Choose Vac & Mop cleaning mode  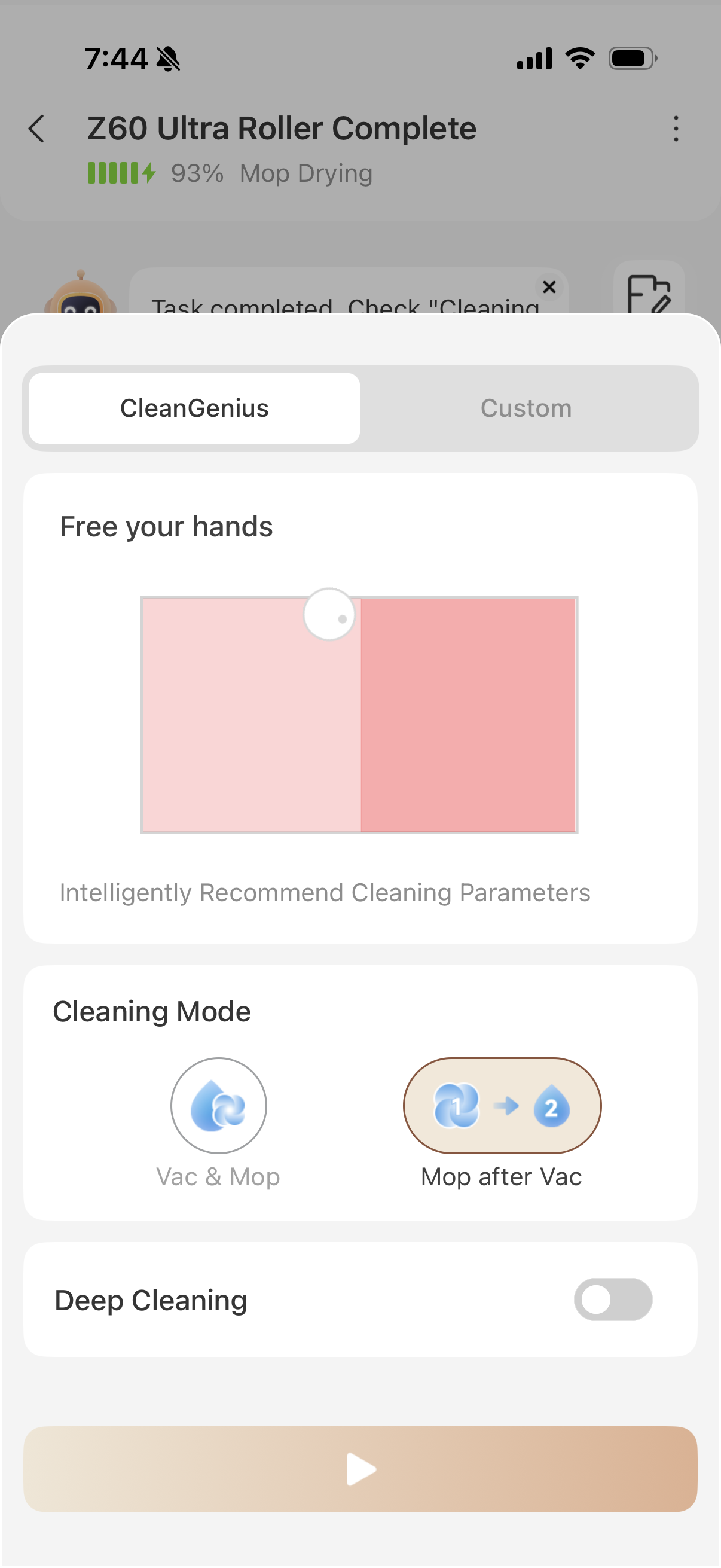point(218,1105)
